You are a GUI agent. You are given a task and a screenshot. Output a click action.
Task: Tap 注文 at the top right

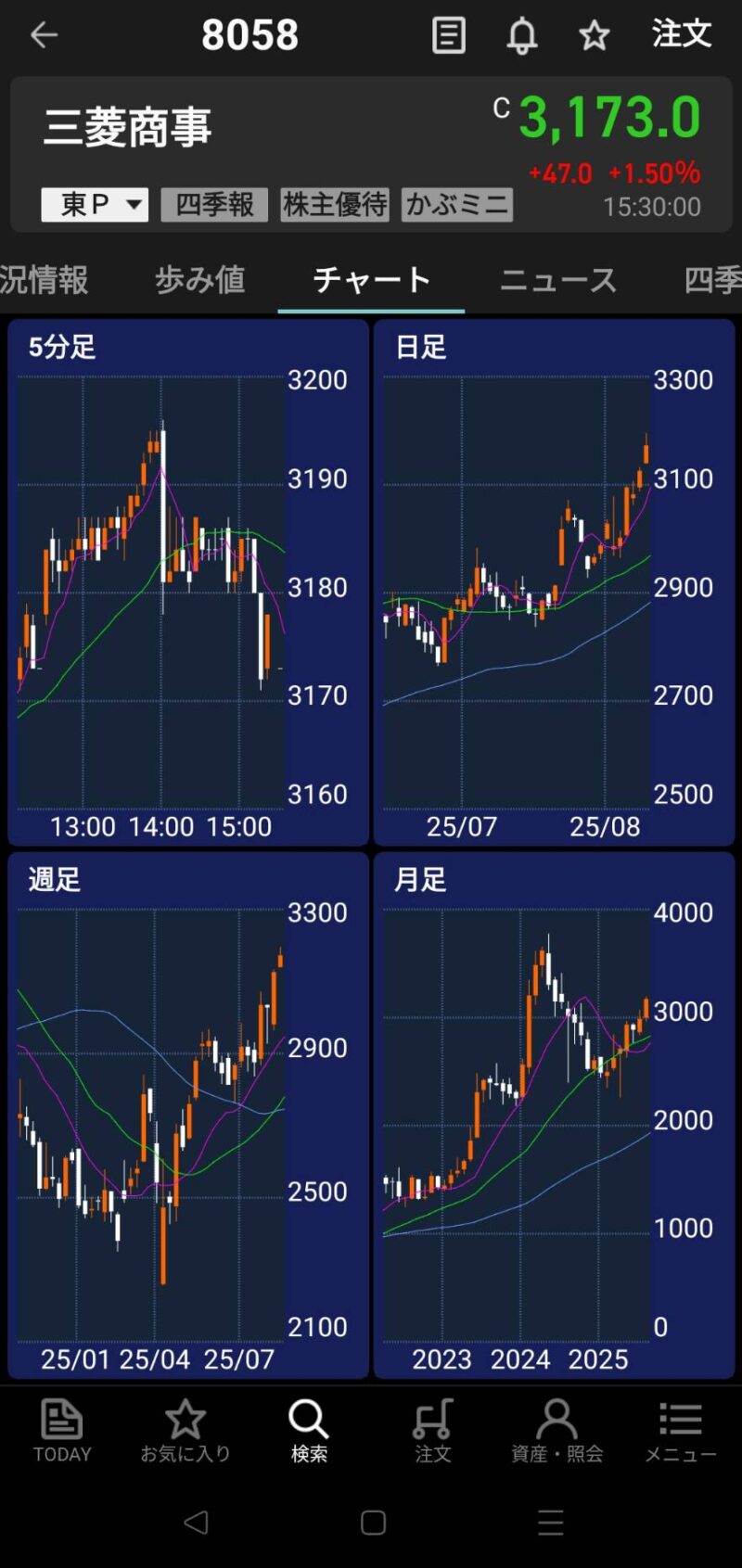pyautogui.click(x=682, y=33)
